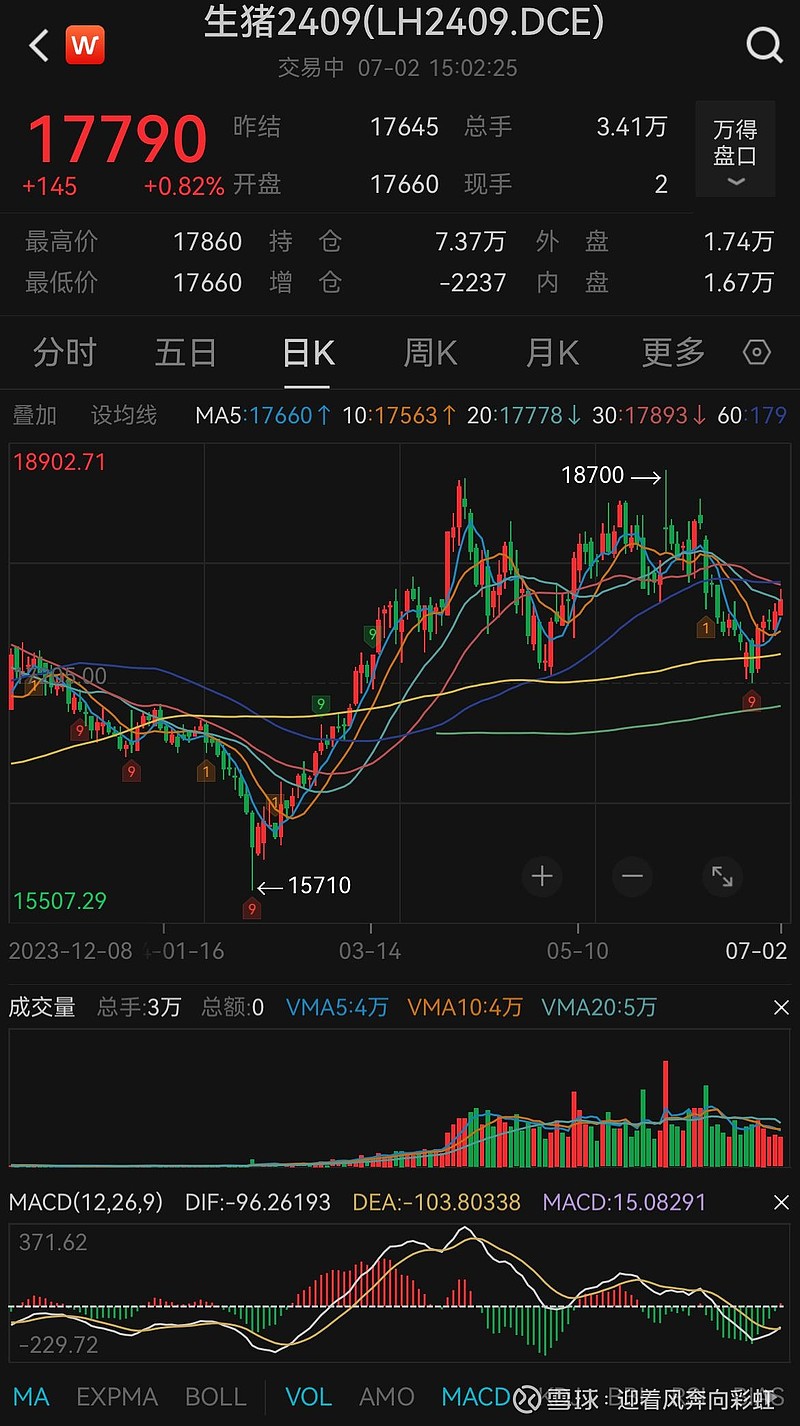Viewport: 800px width, 1426px height.
Task: Switch volume view to AMO
Action: coord(387,1397)
